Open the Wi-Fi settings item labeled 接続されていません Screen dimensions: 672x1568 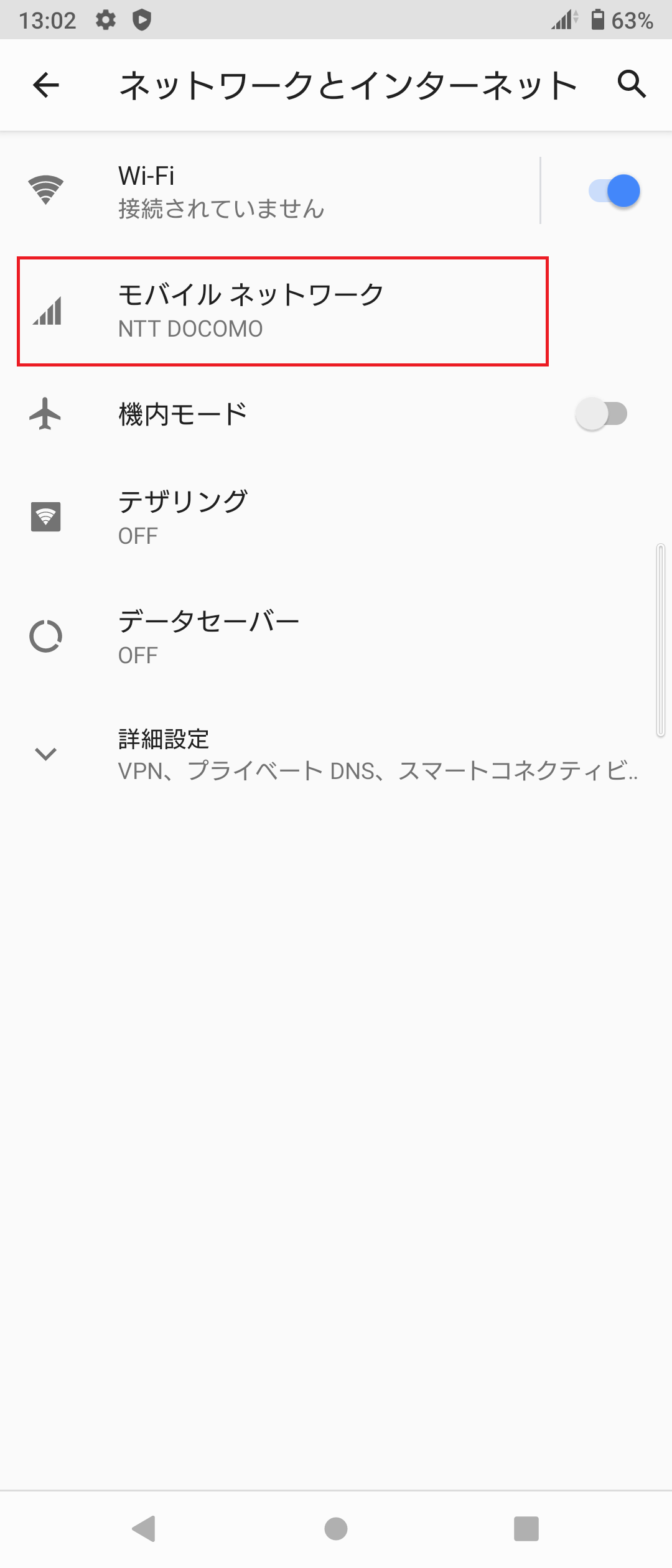[x=280, y=191]
